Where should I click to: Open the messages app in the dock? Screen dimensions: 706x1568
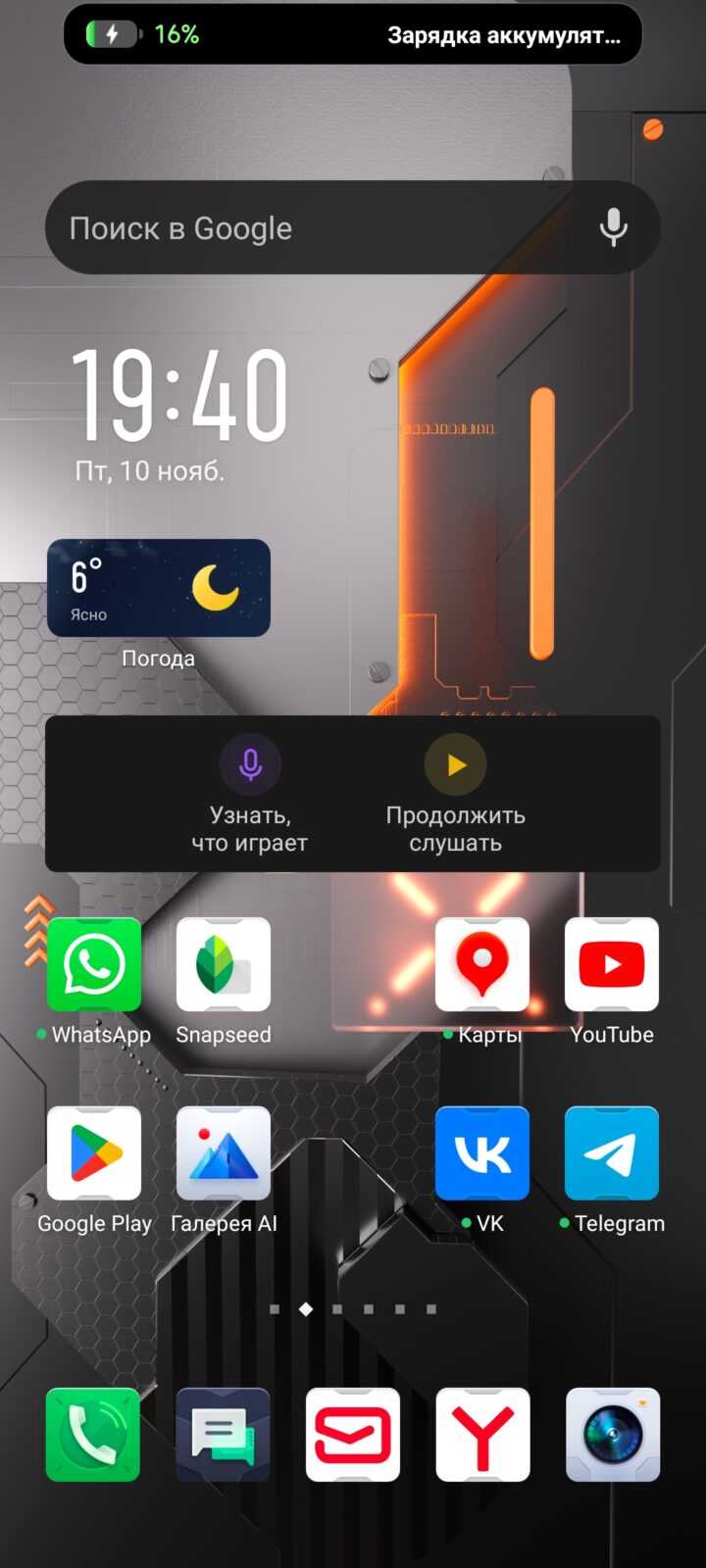223,1435
